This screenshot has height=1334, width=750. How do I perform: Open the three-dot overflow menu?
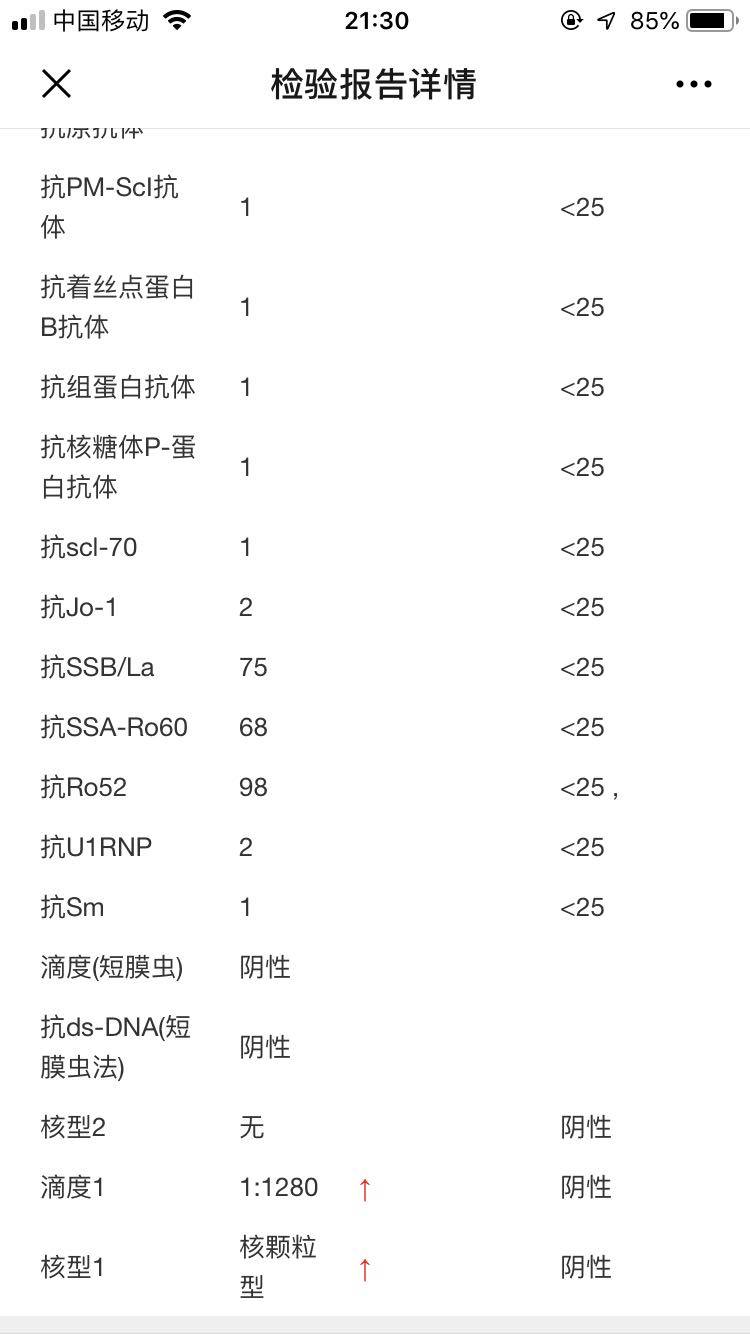tap(693, 84)
